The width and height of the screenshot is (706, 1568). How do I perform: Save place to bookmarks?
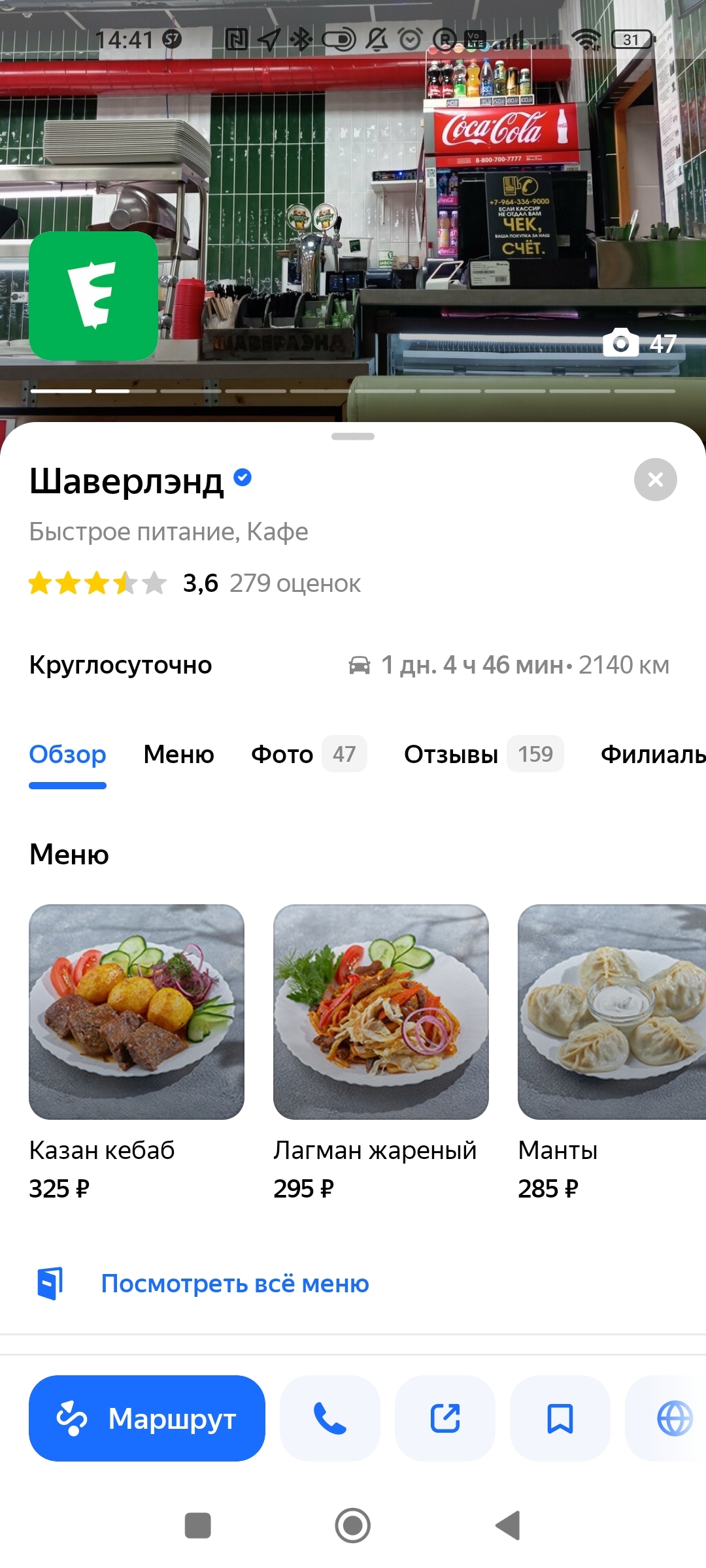pos(560,1418)
